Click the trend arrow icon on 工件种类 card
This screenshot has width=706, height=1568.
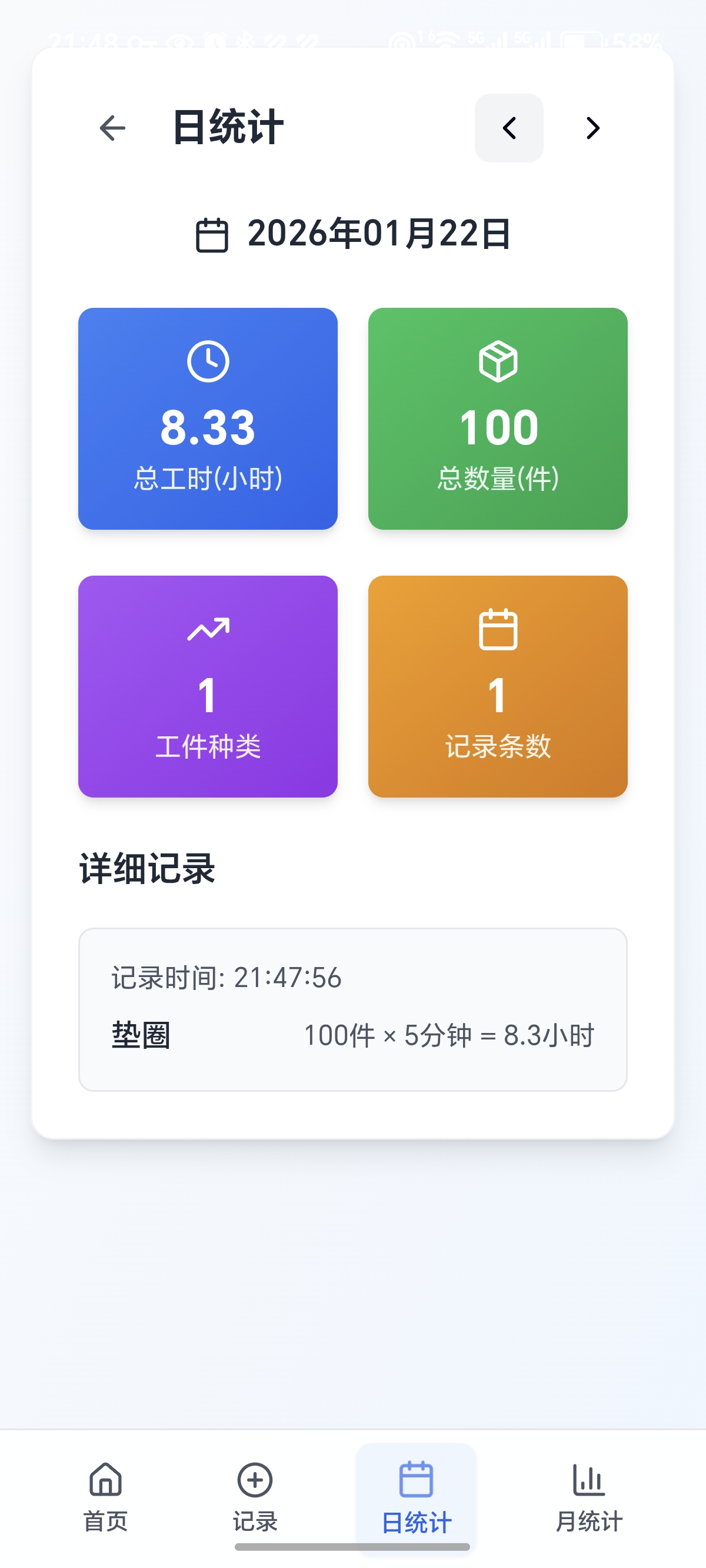click(208, 630)
